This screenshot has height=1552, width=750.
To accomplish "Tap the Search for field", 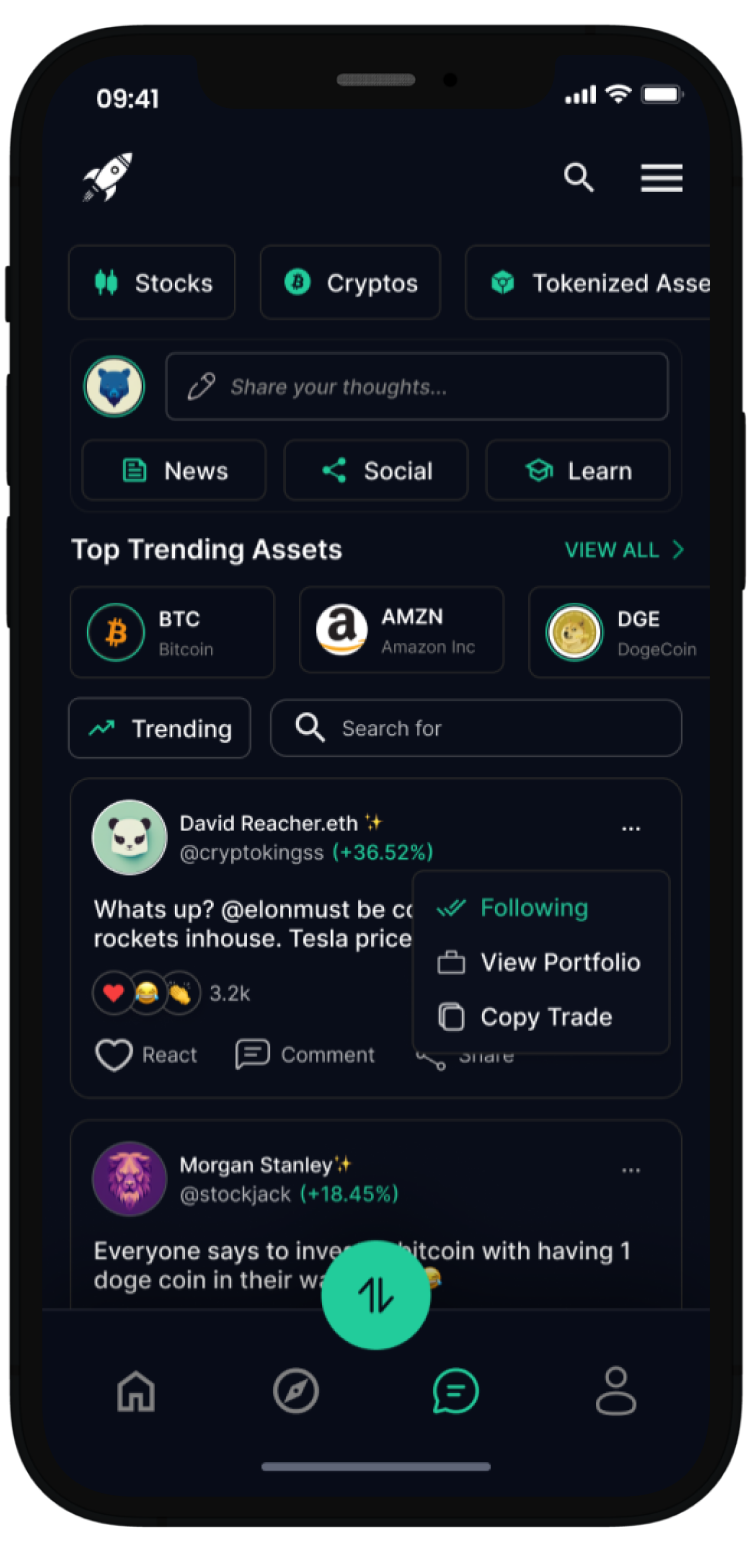I will [x=476, y=729].
